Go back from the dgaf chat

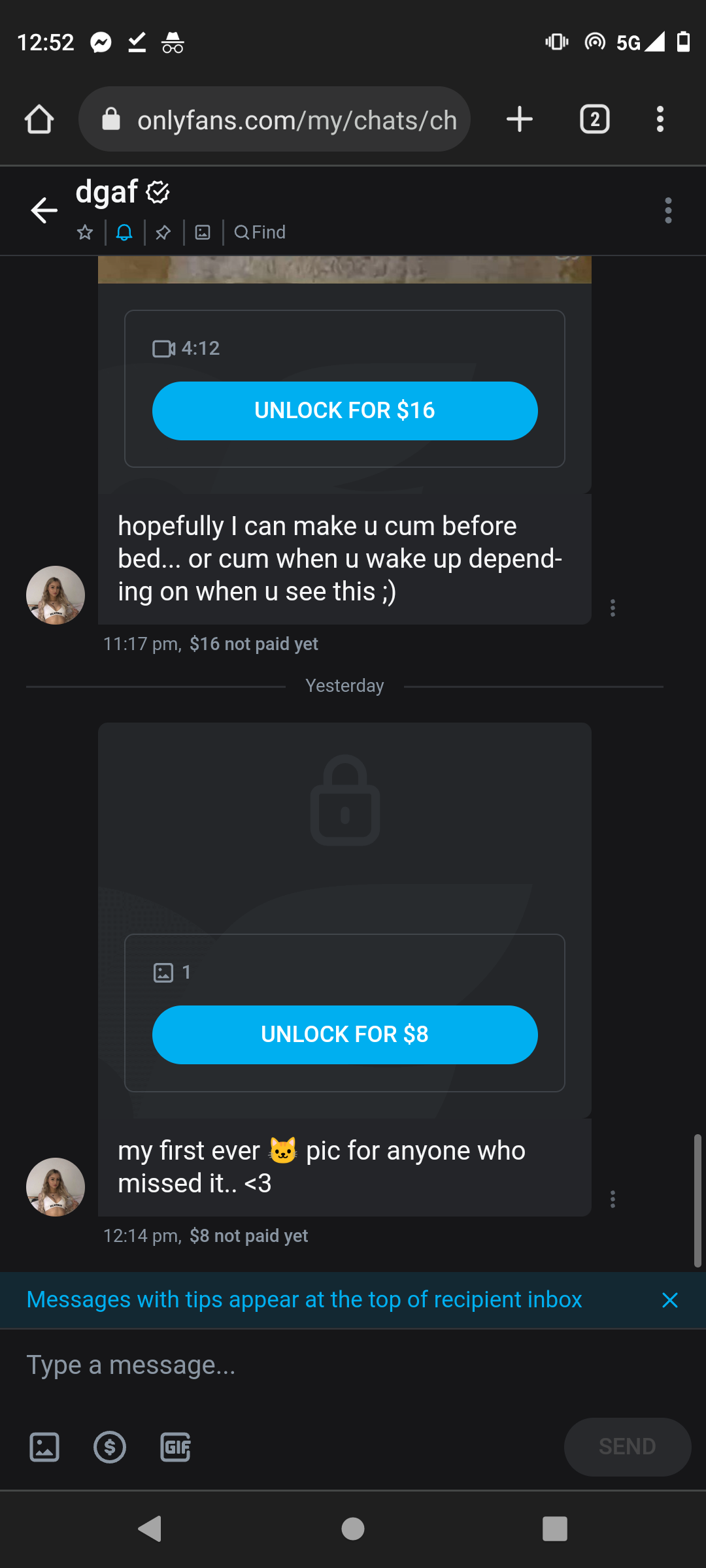click(x=44, y=210)
